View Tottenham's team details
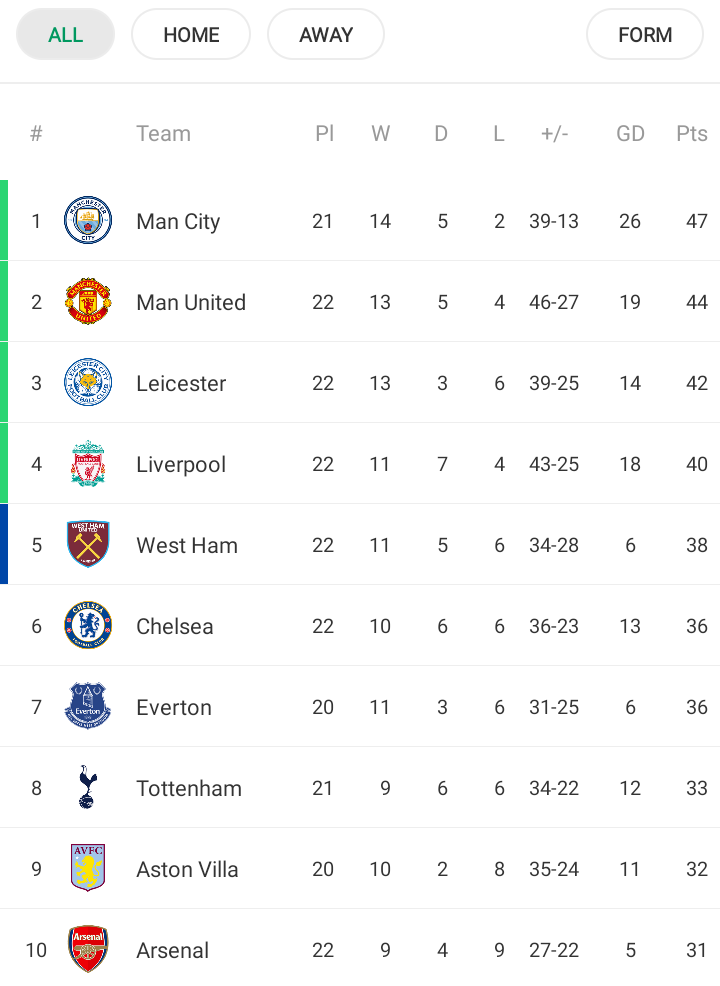The width and height of the screenshot is (720, 986). (x=189, y=789)
